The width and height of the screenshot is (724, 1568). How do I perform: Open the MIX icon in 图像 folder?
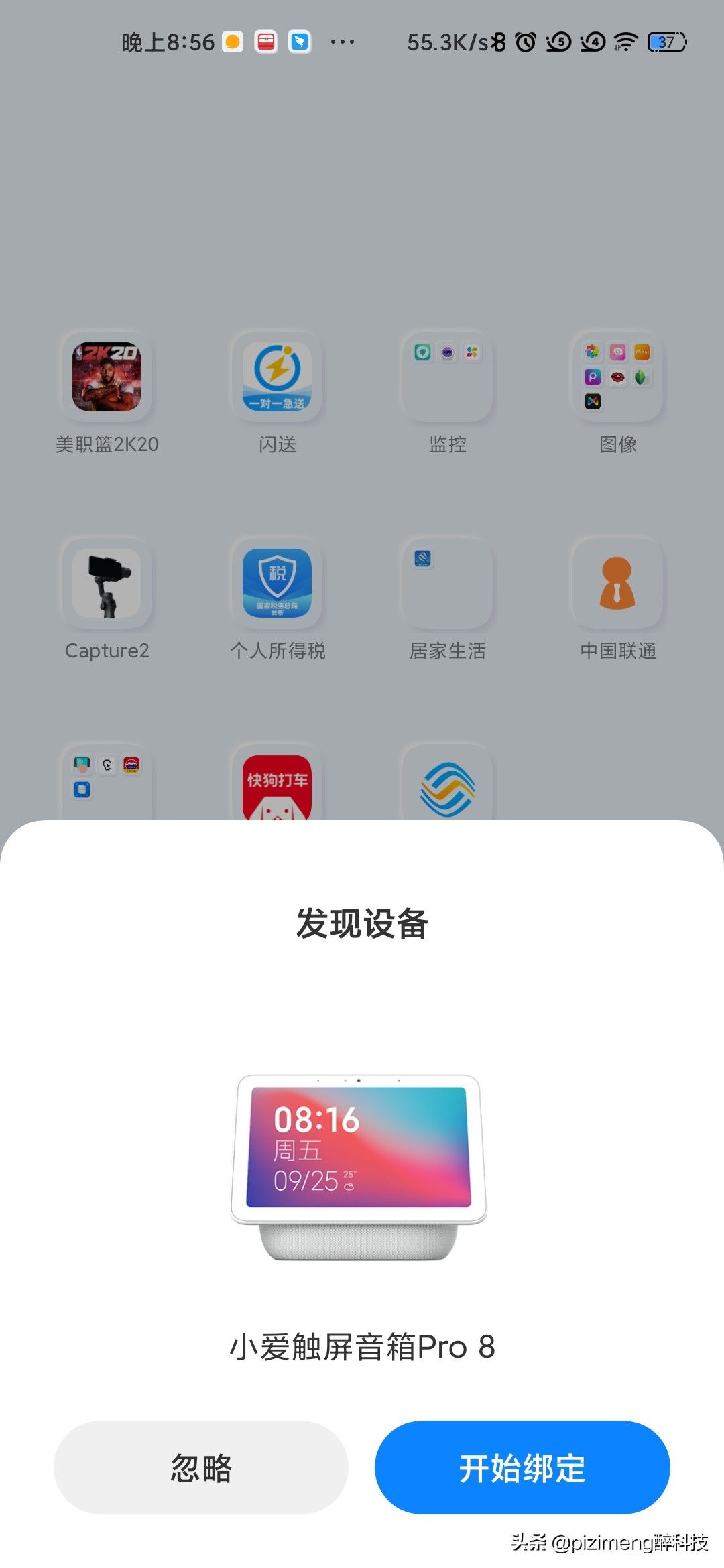pos(593,402)
